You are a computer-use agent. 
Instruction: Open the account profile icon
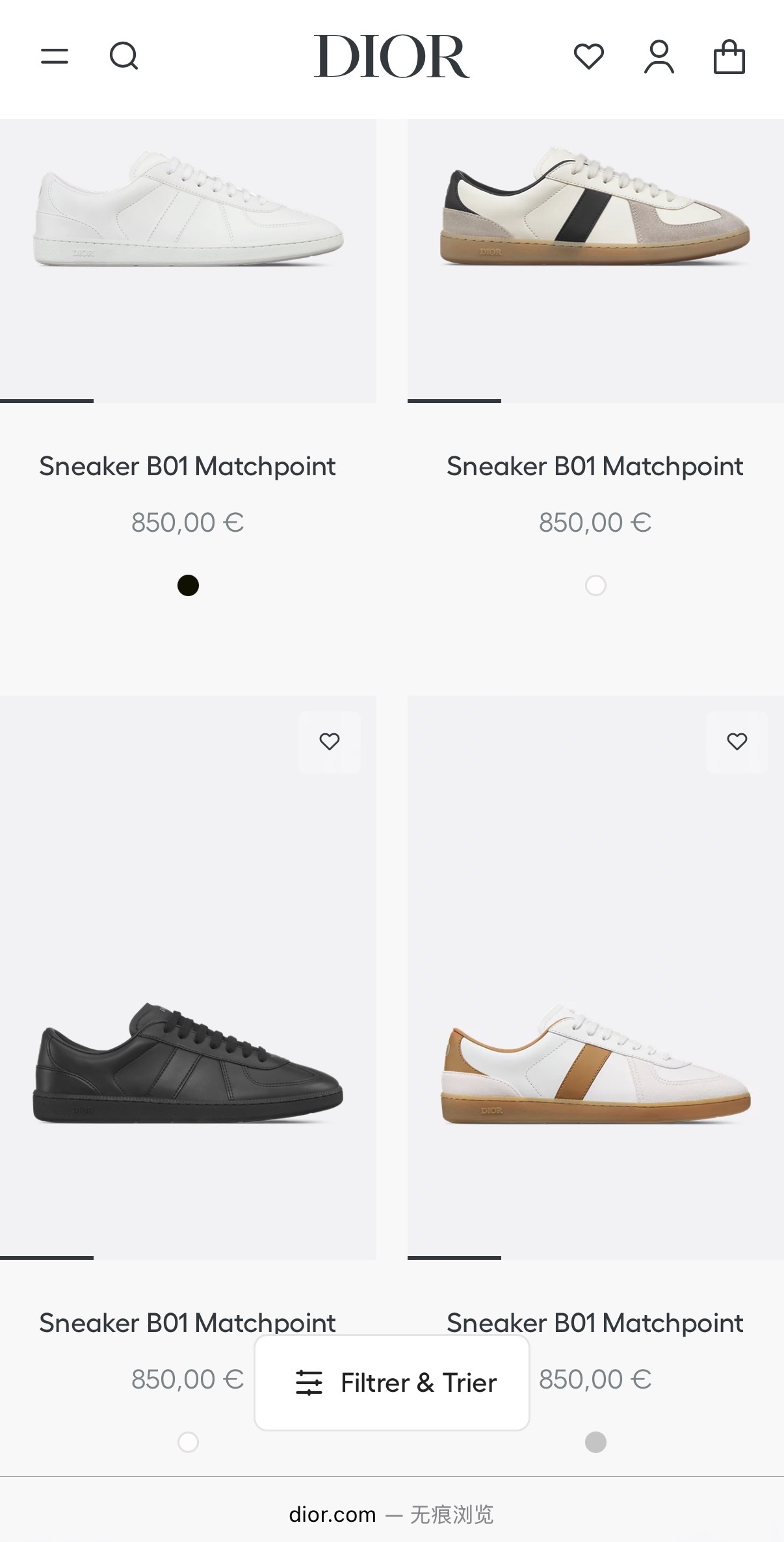pyautogui.click(x=659, y=57)
